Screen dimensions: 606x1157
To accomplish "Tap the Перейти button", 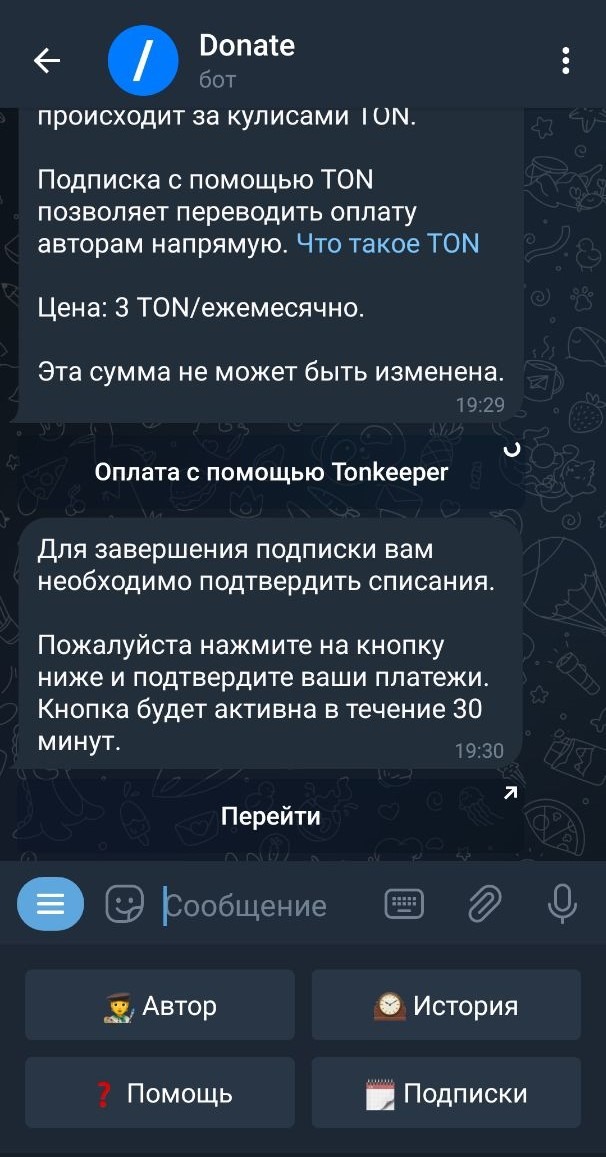I will (271, 816).
